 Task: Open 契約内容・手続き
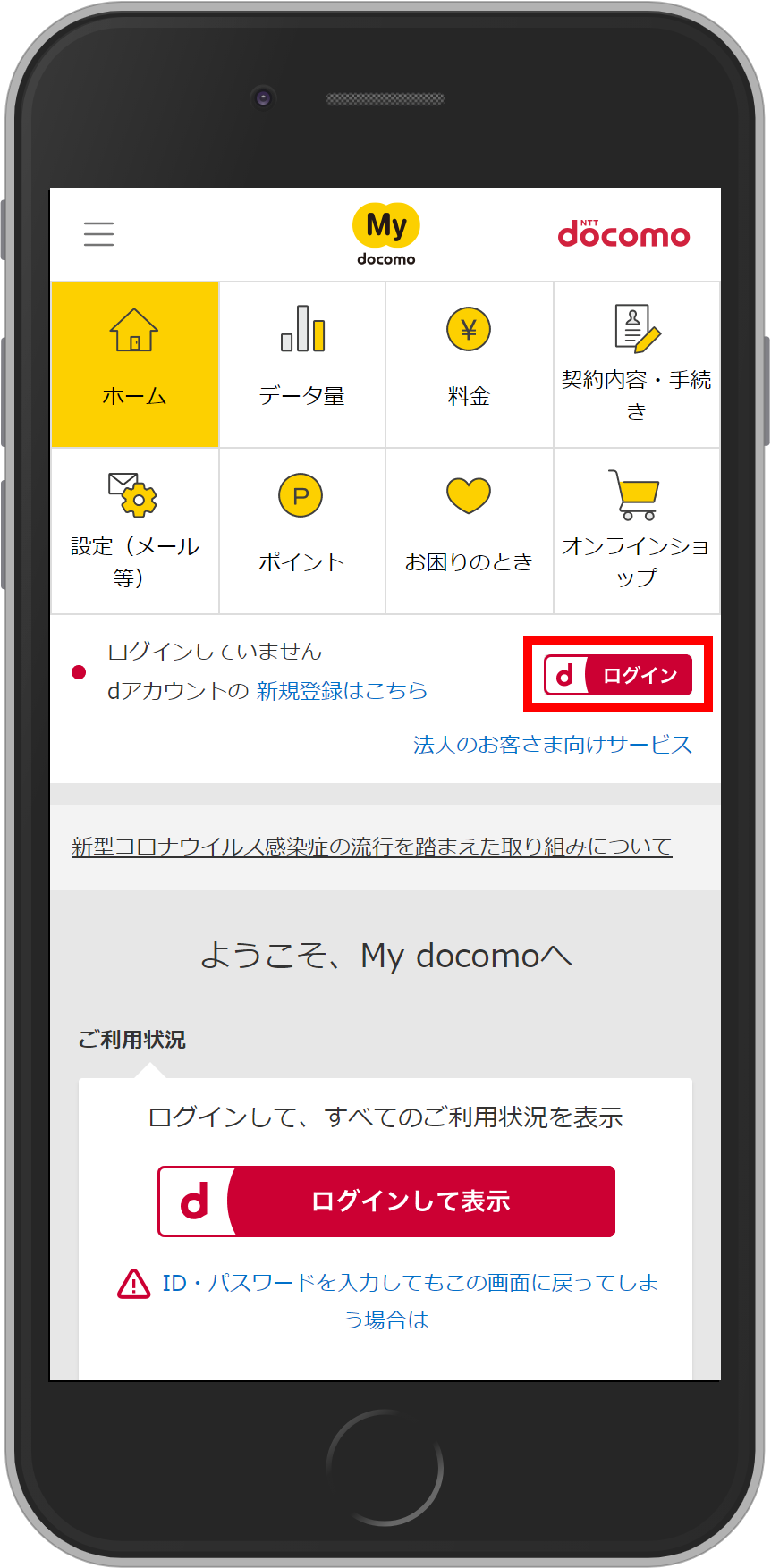[636, 365]
